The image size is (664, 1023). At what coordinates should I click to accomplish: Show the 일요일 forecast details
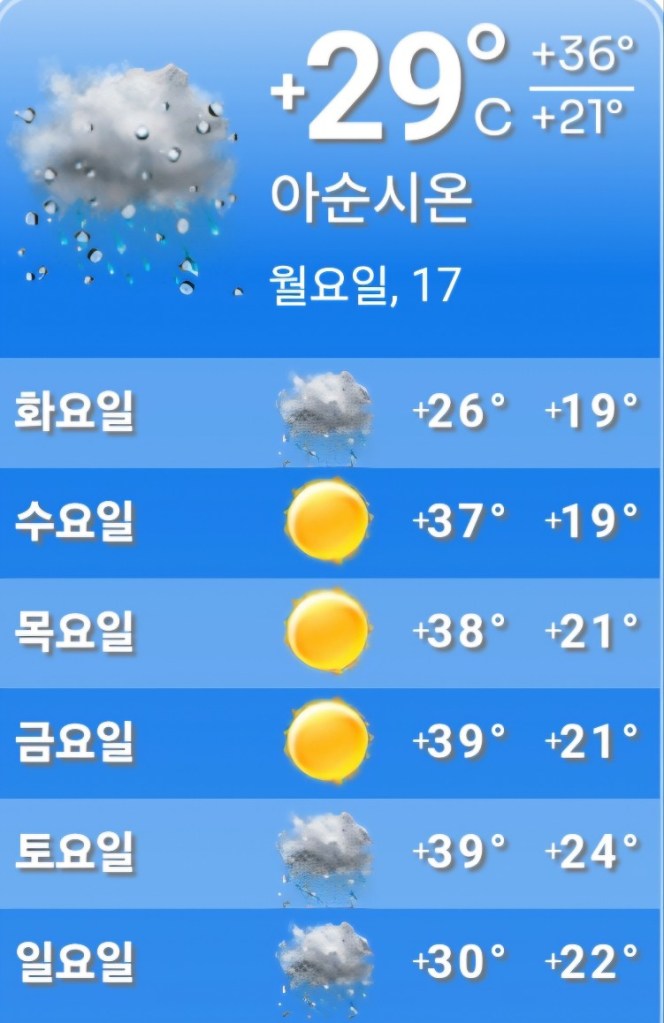pyautogui.click(x=330, y=964)
